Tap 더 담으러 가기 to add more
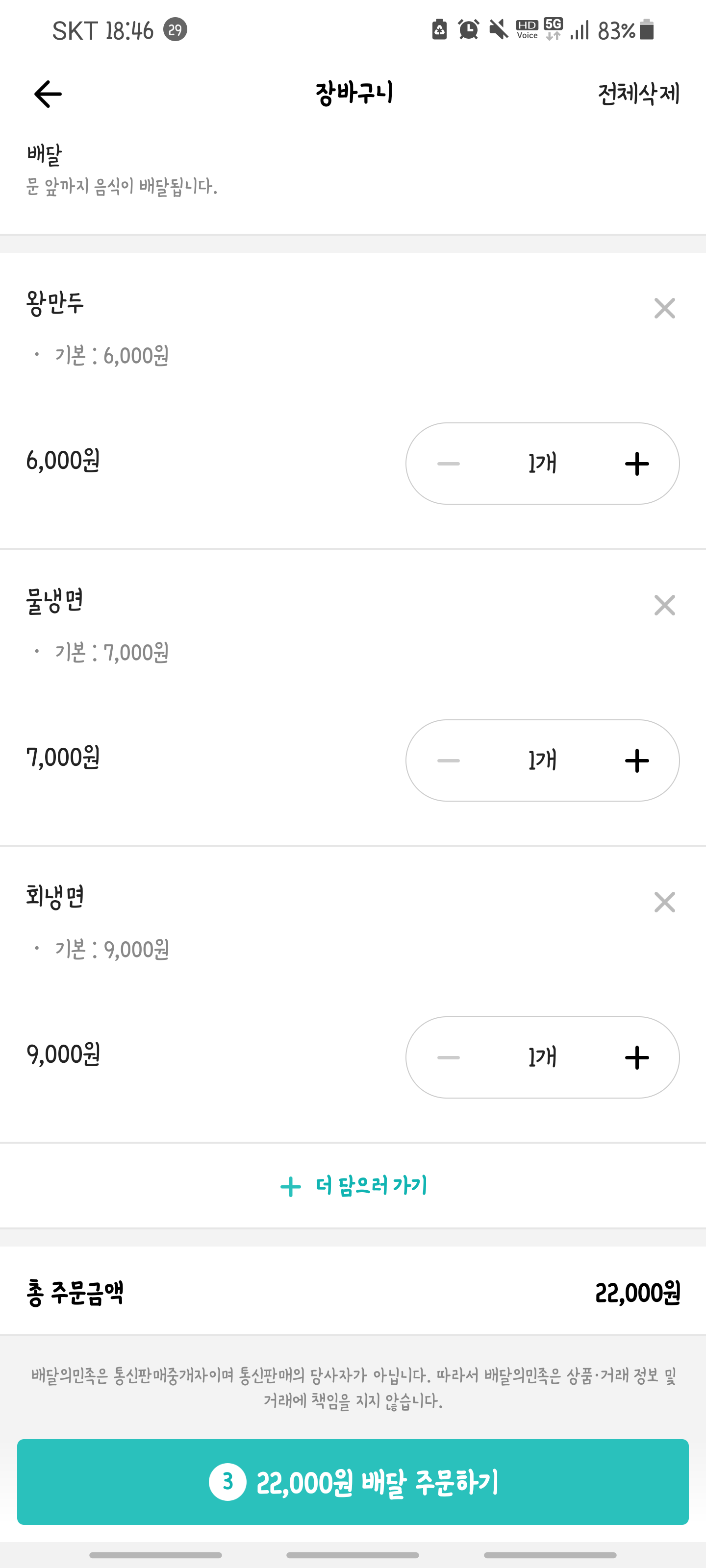This screenshot has width=706, height=1568. click(x=353, y=1186)
